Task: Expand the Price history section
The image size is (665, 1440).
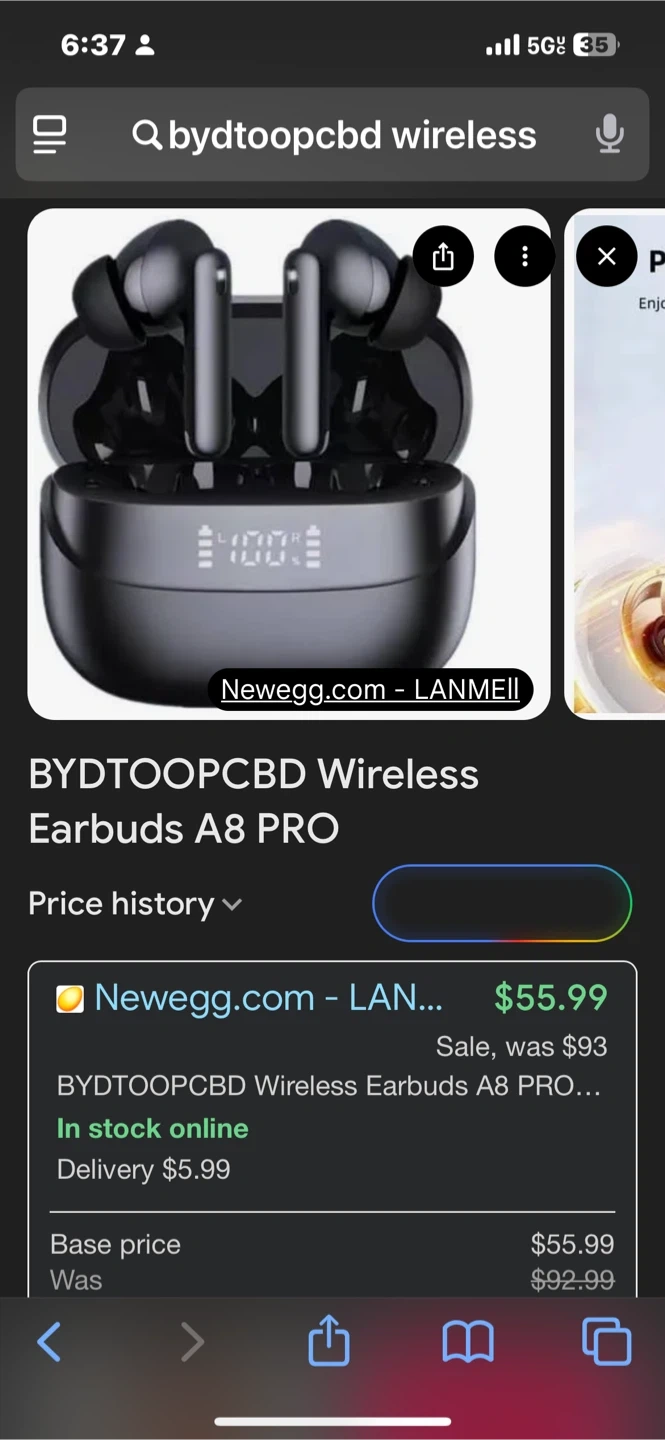Action: point(135,904)
